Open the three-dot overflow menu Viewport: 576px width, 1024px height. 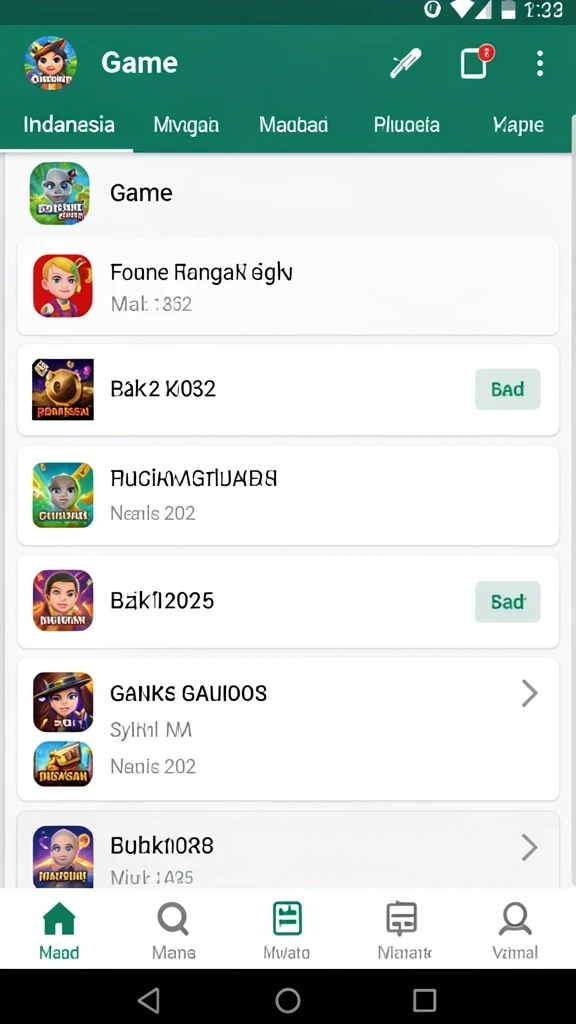click(539, 63)
